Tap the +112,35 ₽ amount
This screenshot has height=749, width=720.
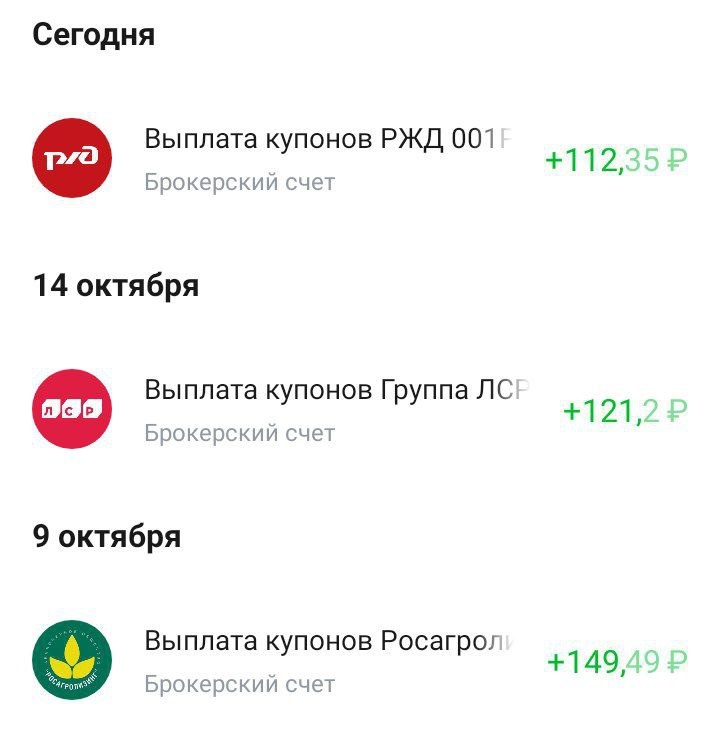click(x=613, y=158)
